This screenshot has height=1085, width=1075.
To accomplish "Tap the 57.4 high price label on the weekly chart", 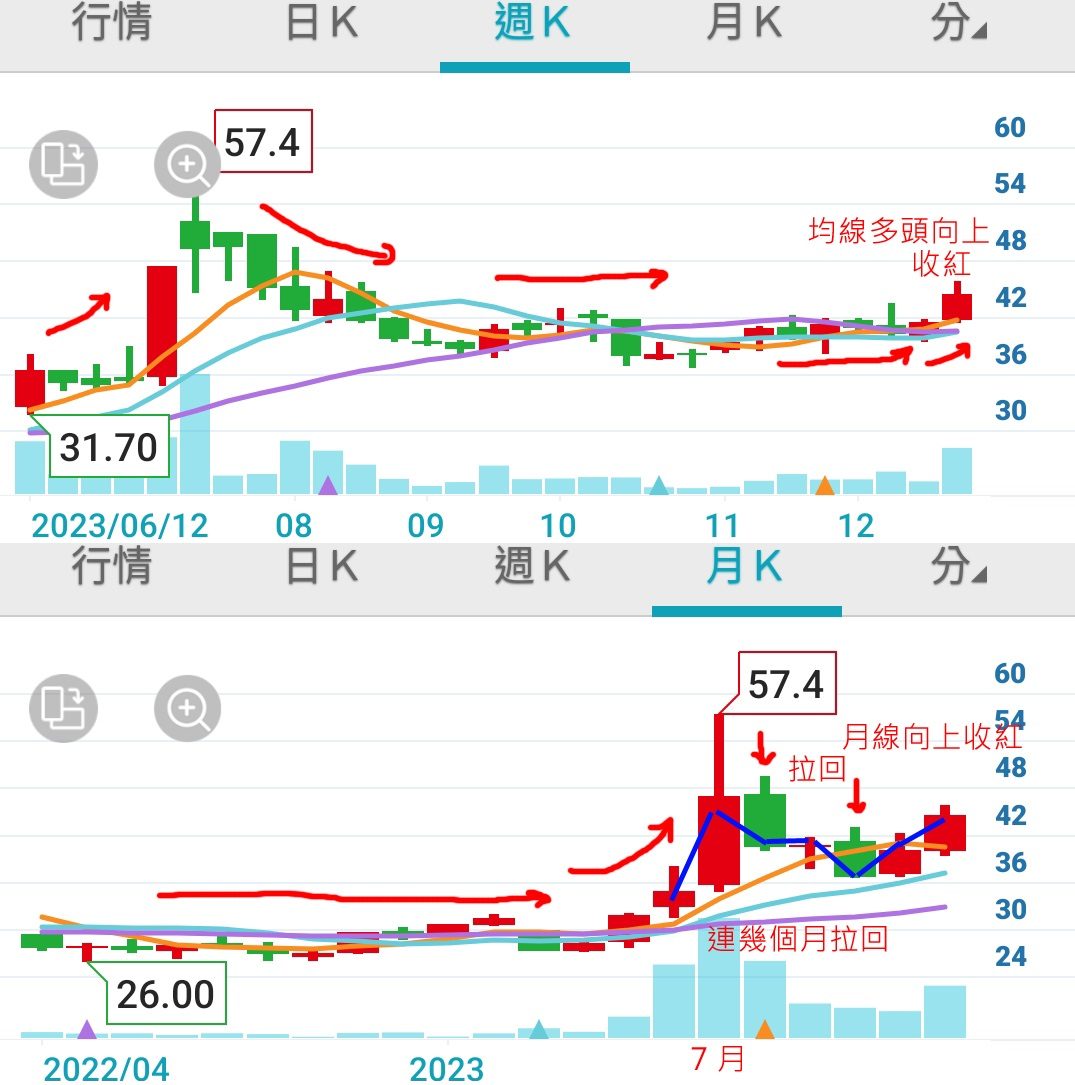I will [264, 138].
